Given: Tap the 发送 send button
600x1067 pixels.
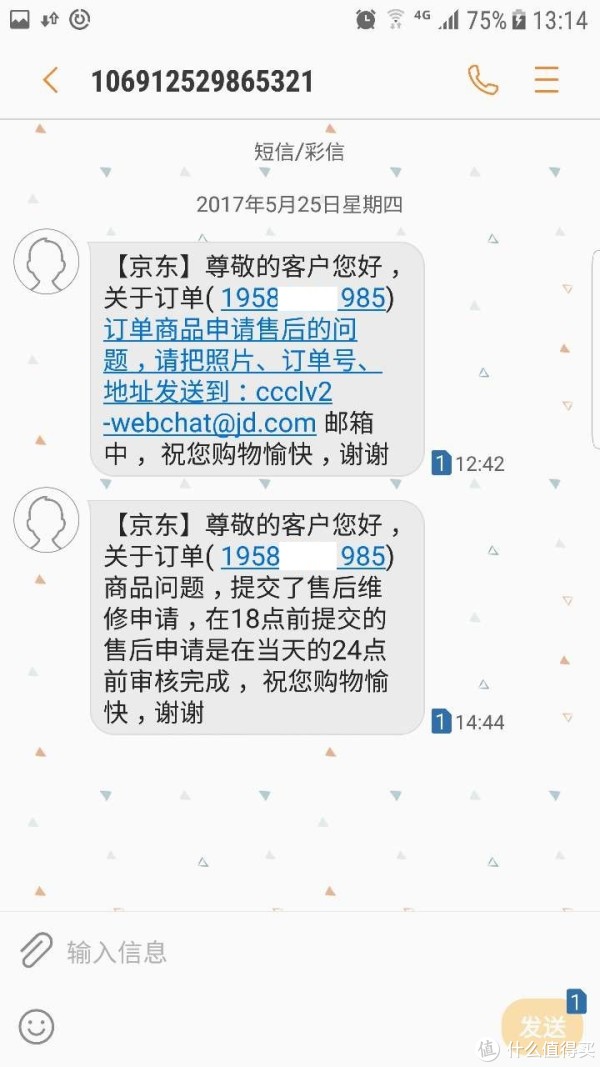Looking at the screenshot, I should pyautogui.click(x=542, y=1026).
